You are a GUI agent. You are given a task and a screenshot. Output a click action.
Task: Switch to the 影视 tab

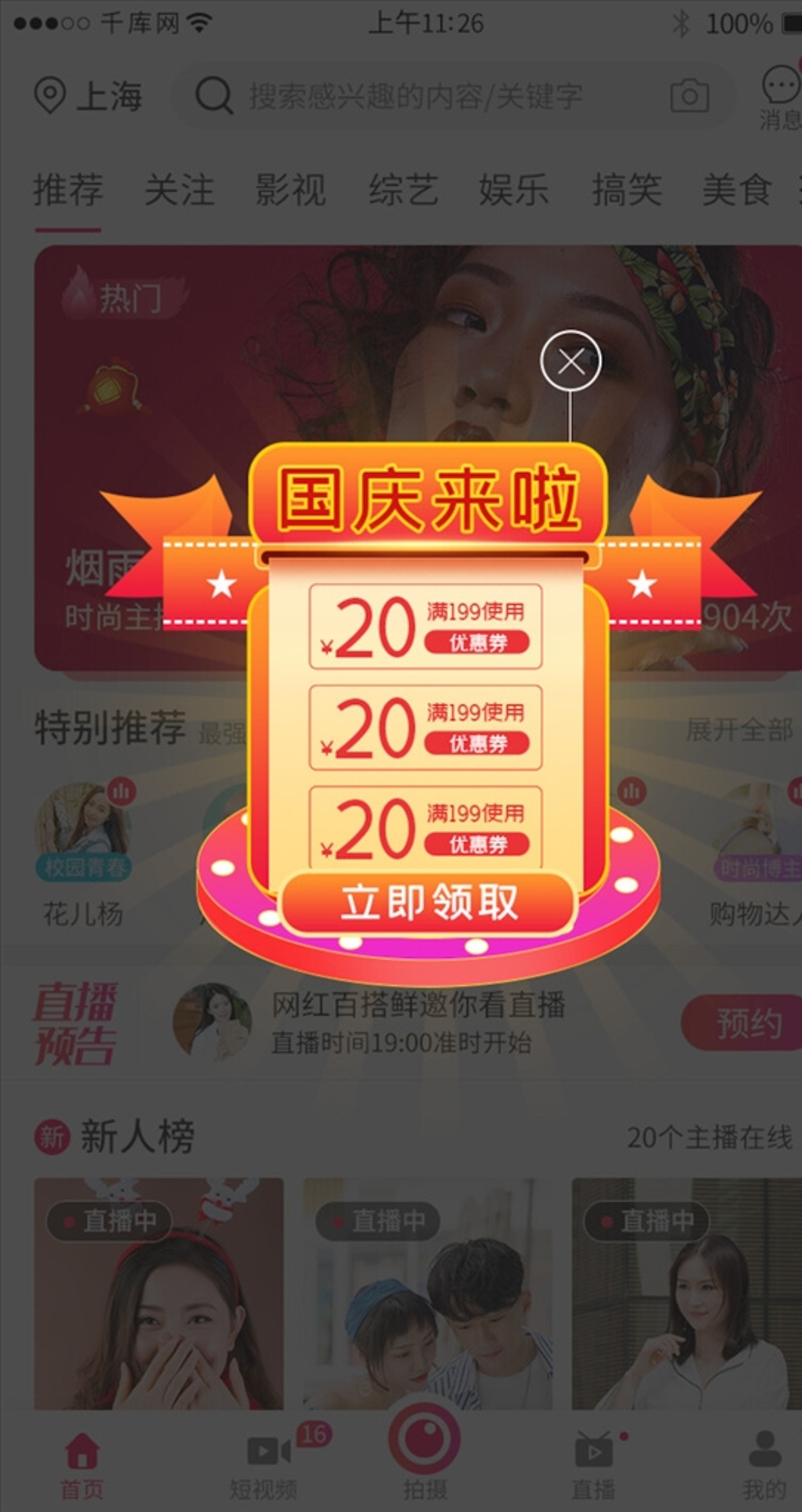tap(291, 190)
